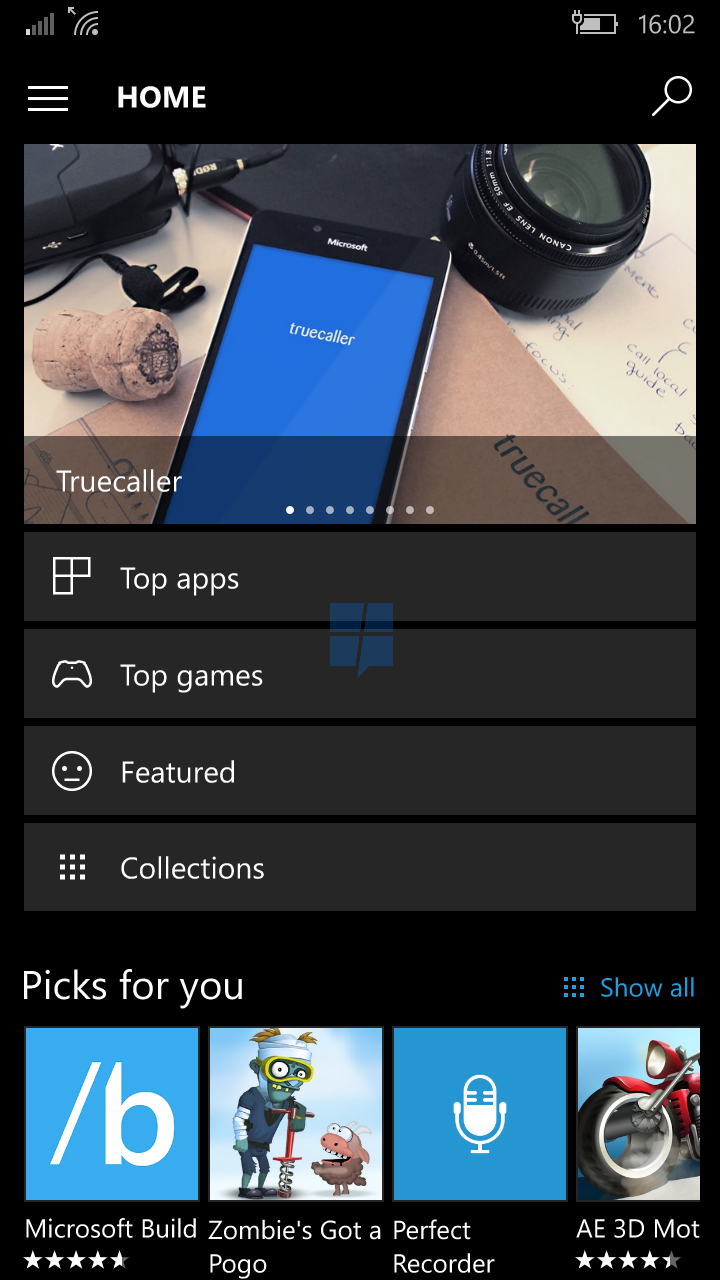
Task: Open the search magnifier icon
Action: pos(672,97)
